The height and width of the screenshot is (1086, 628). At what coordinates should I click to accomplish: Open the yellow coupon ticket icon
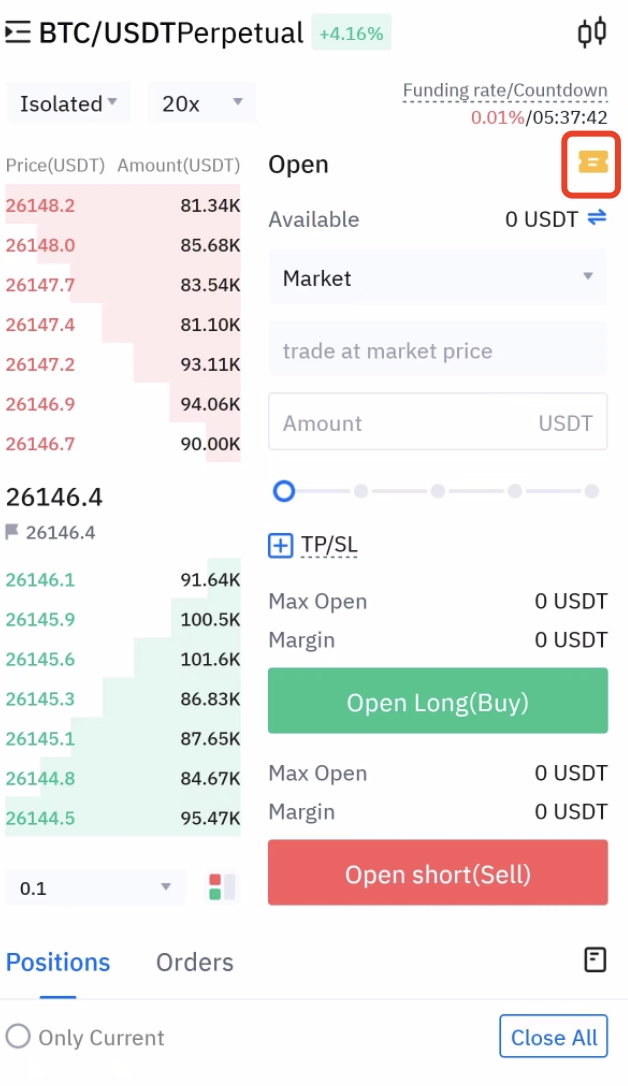pos(593,163)
